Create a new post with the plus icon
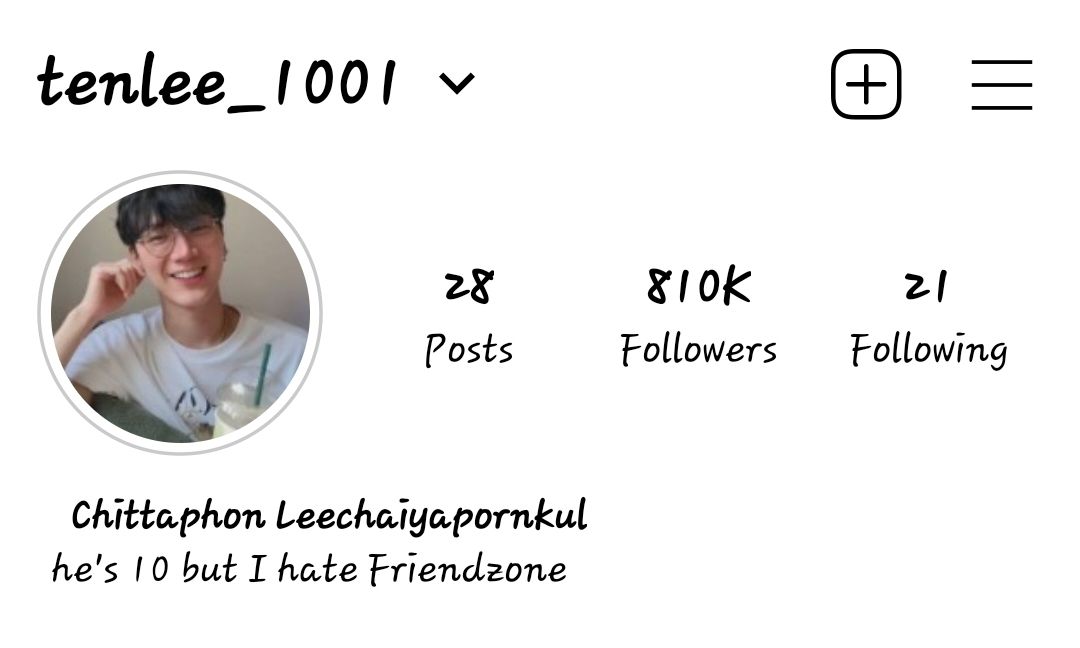The width and height of the screenshot is (1080, 648). (x=866, y=85)
